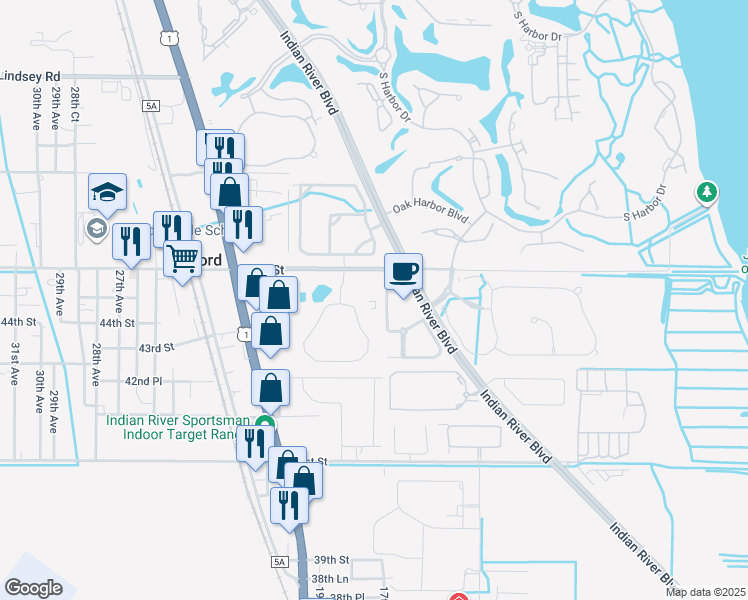This screenshot has height=600, width=748.
Task: Tap the shopping bag marker beside 42nd Pl
Action: (270, 389)
